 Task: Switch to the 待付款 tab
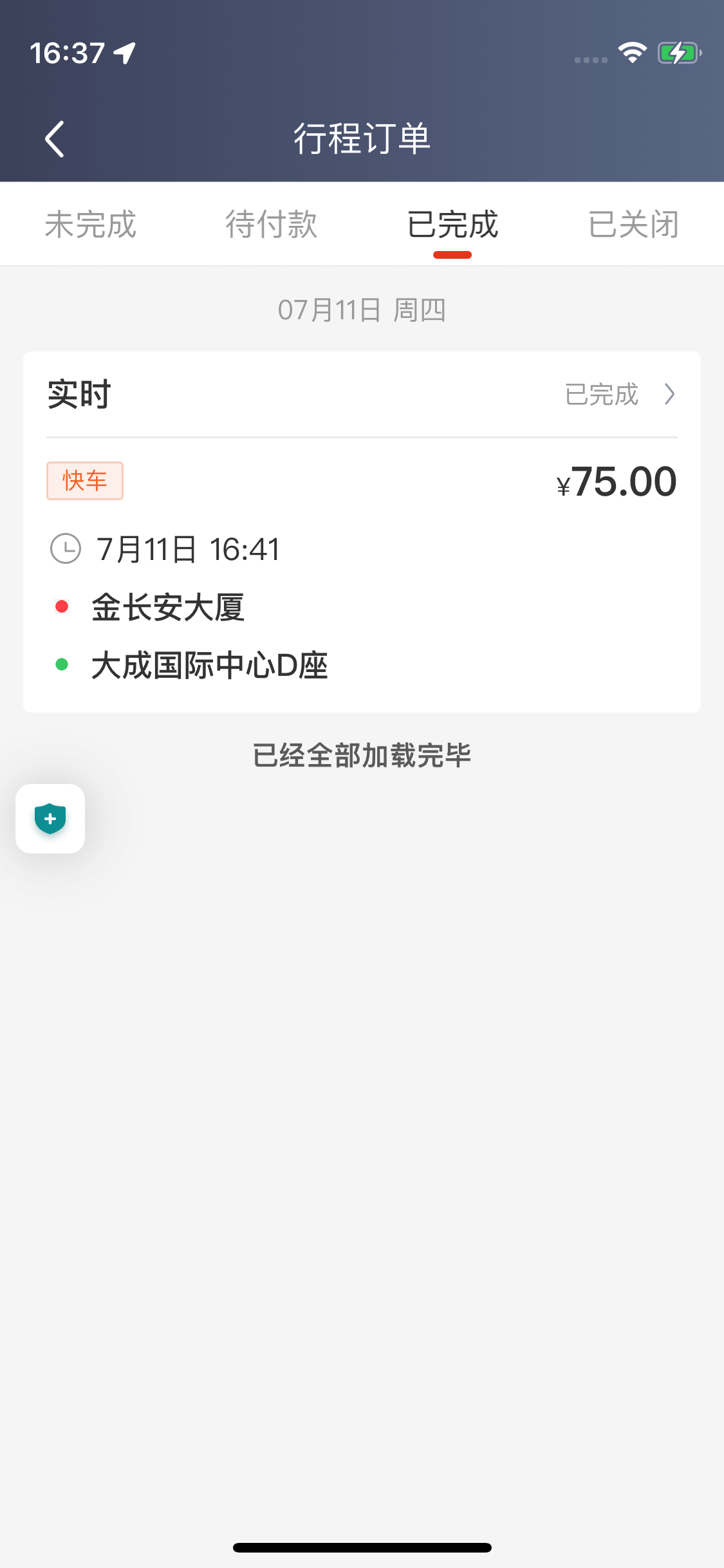(x=271, y=225)
